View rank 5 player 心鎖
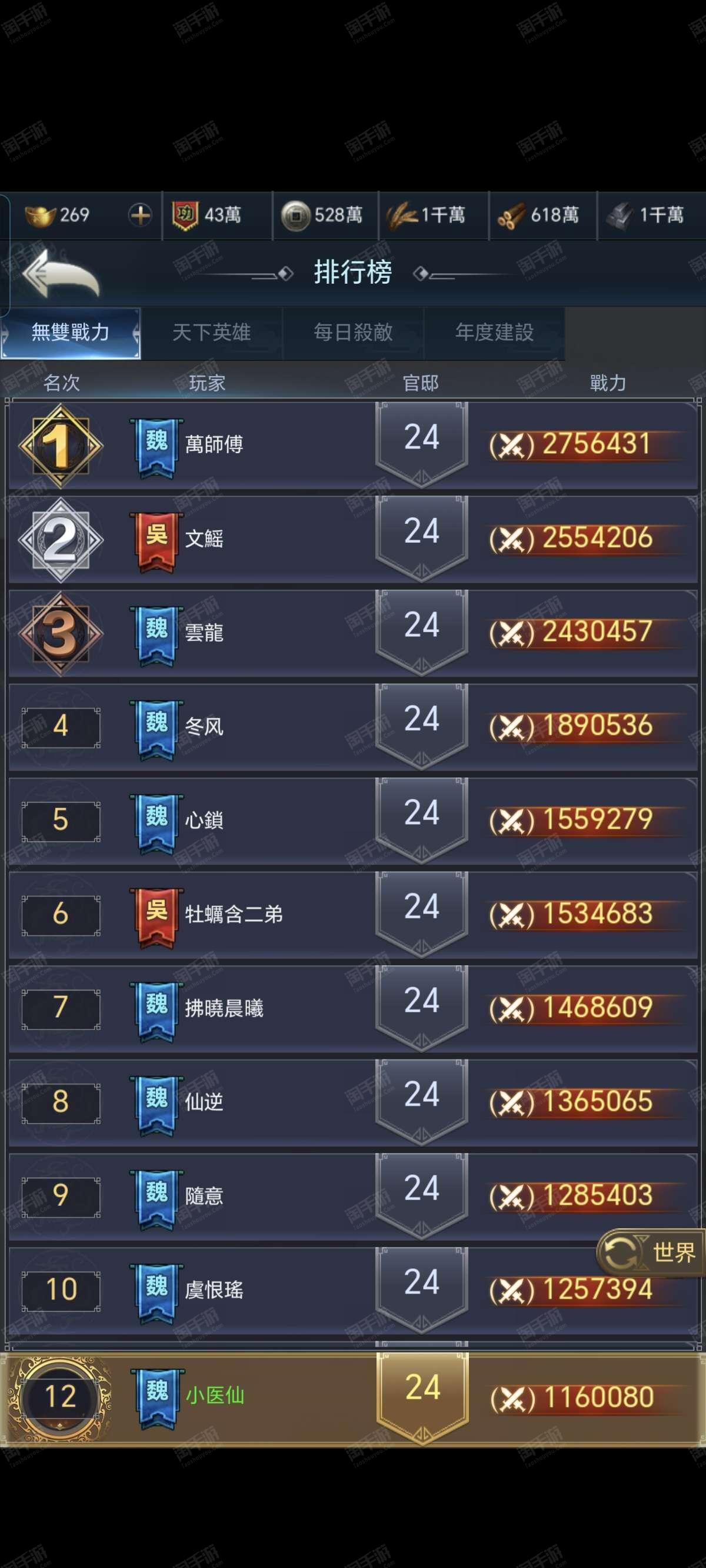Viewport: 706px width, 1568px height. (353, 820)
